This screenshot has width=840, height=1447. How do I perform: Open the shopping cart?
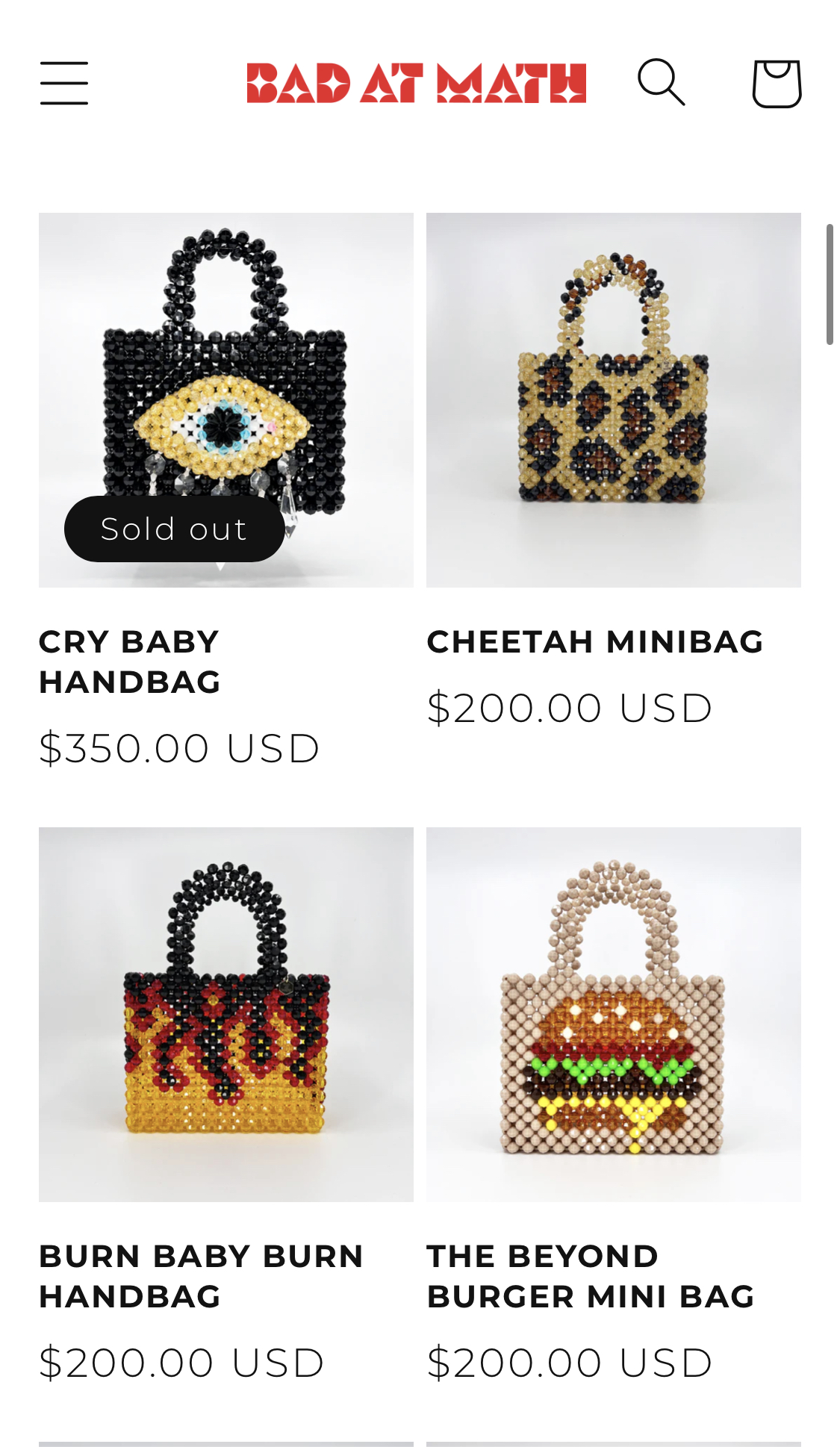tap(777, 83)
